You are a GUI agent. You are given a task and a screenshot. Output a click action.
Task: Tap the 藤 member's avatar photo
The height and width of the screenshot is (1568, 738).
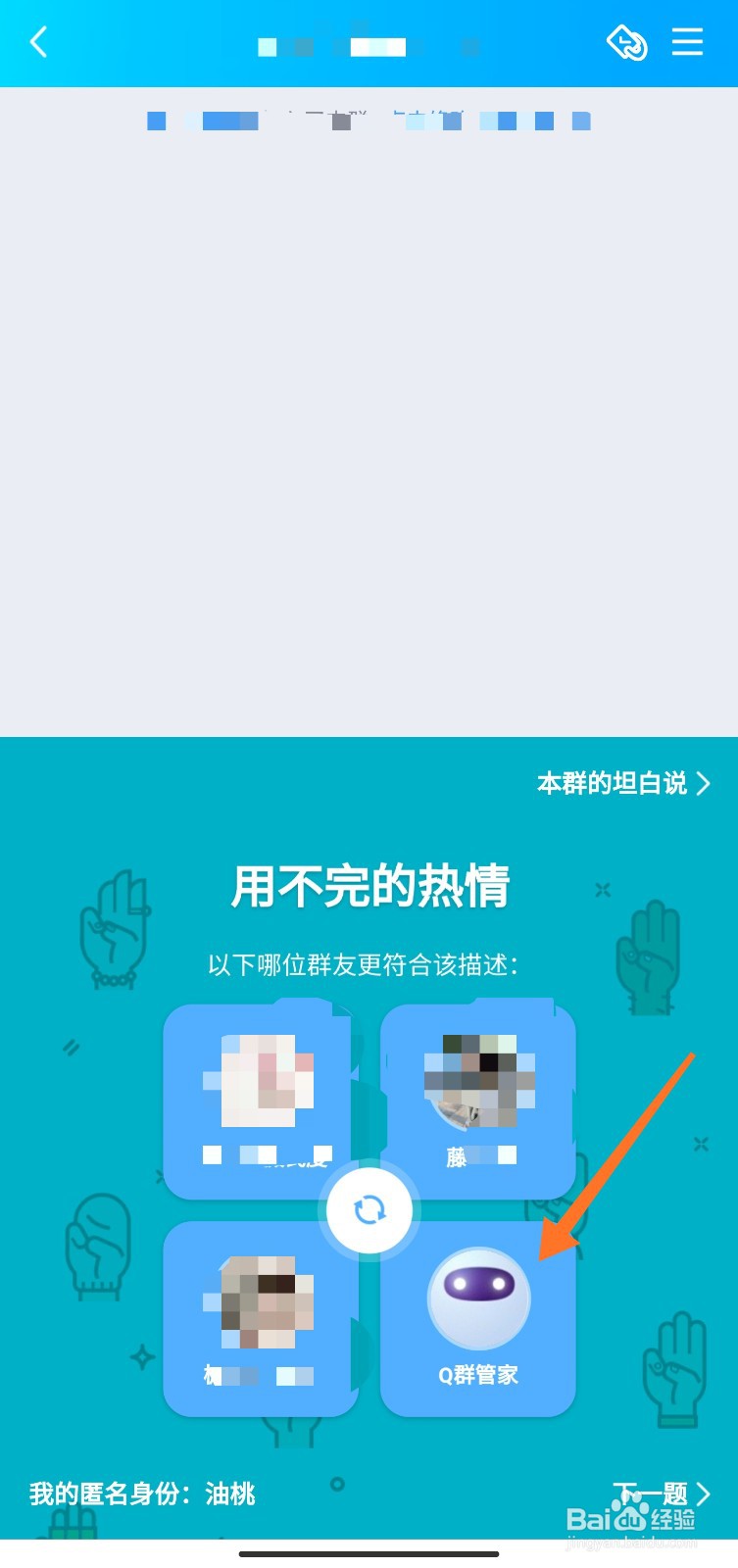click(478, 1078)
